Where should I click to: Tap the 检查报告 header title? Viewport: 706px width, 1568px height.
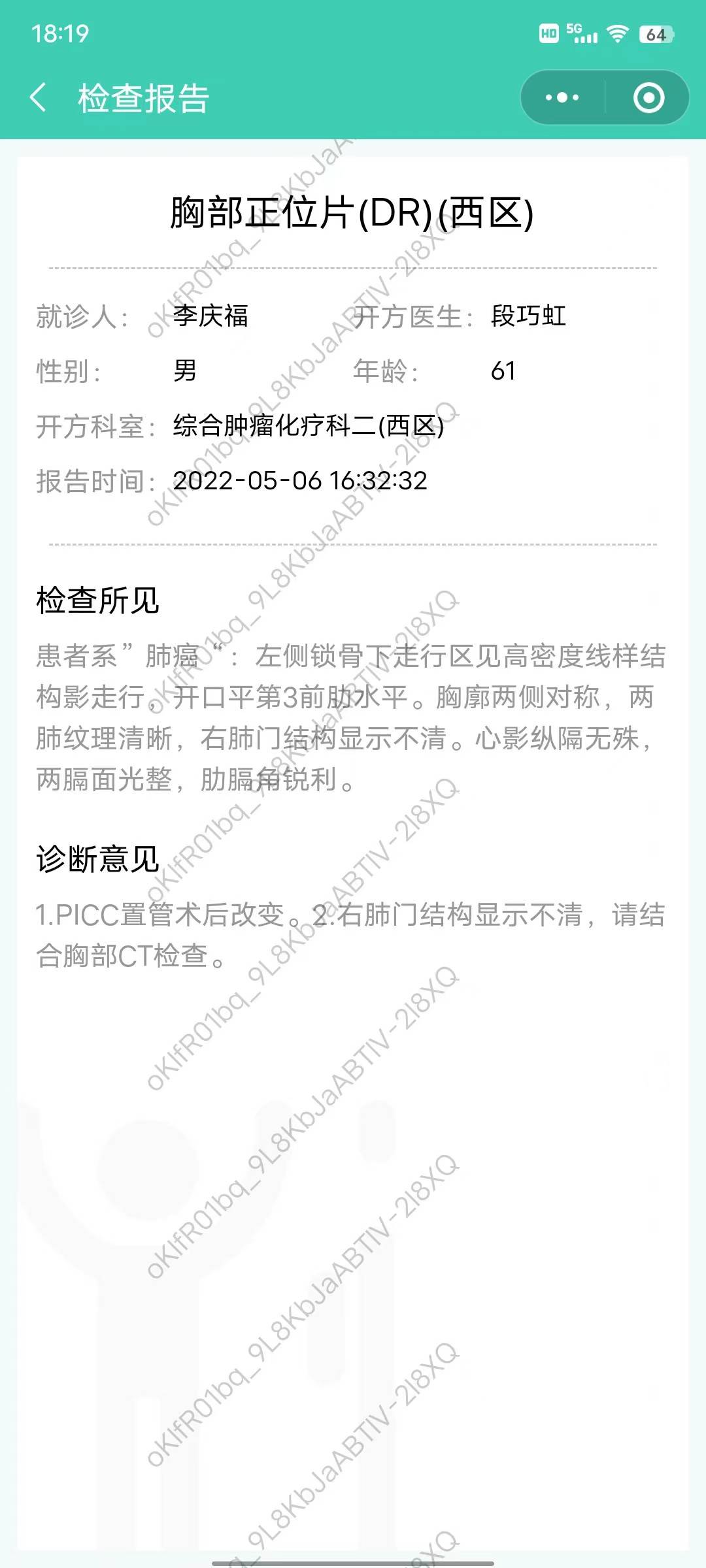click(143, 97)
